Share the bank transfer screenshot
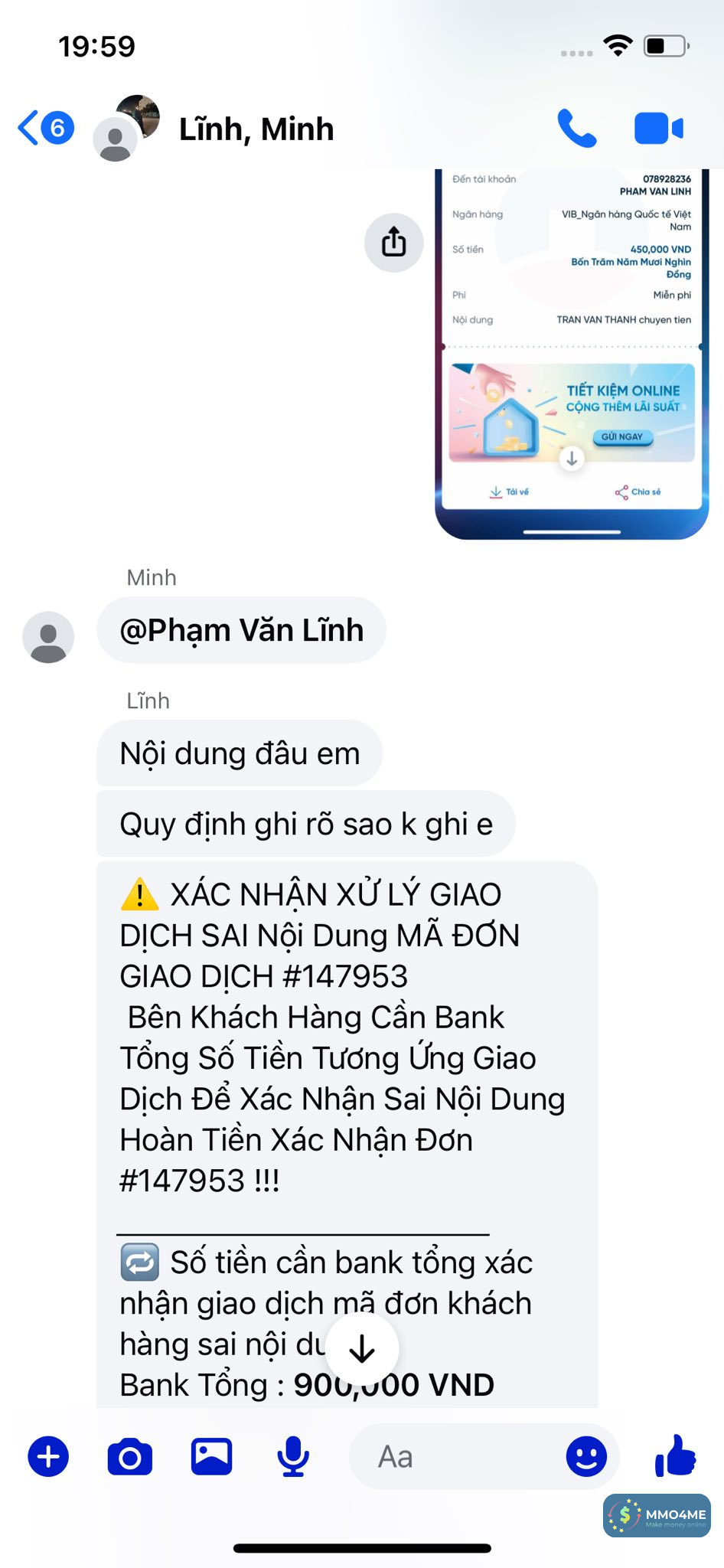Screen dimensions: 724x1568 393,242
